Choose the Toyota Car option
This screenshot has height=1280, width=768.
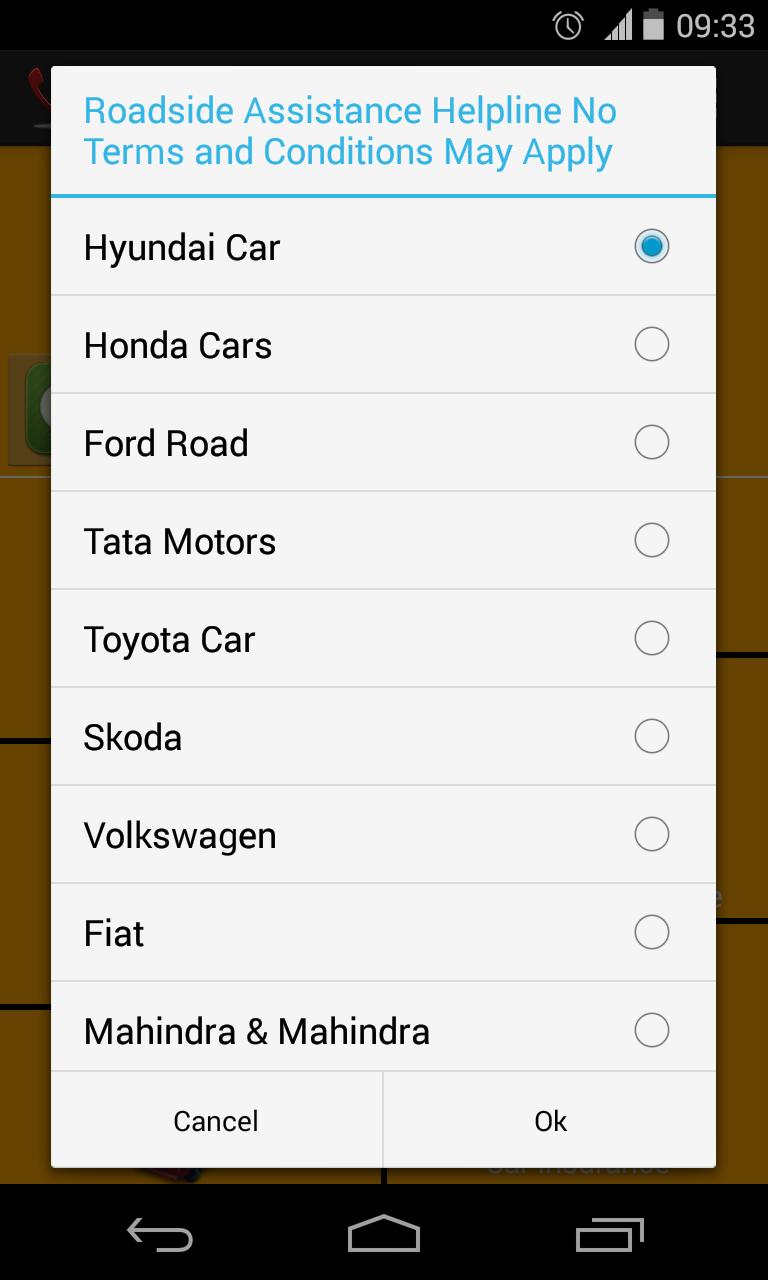point(383,639)
